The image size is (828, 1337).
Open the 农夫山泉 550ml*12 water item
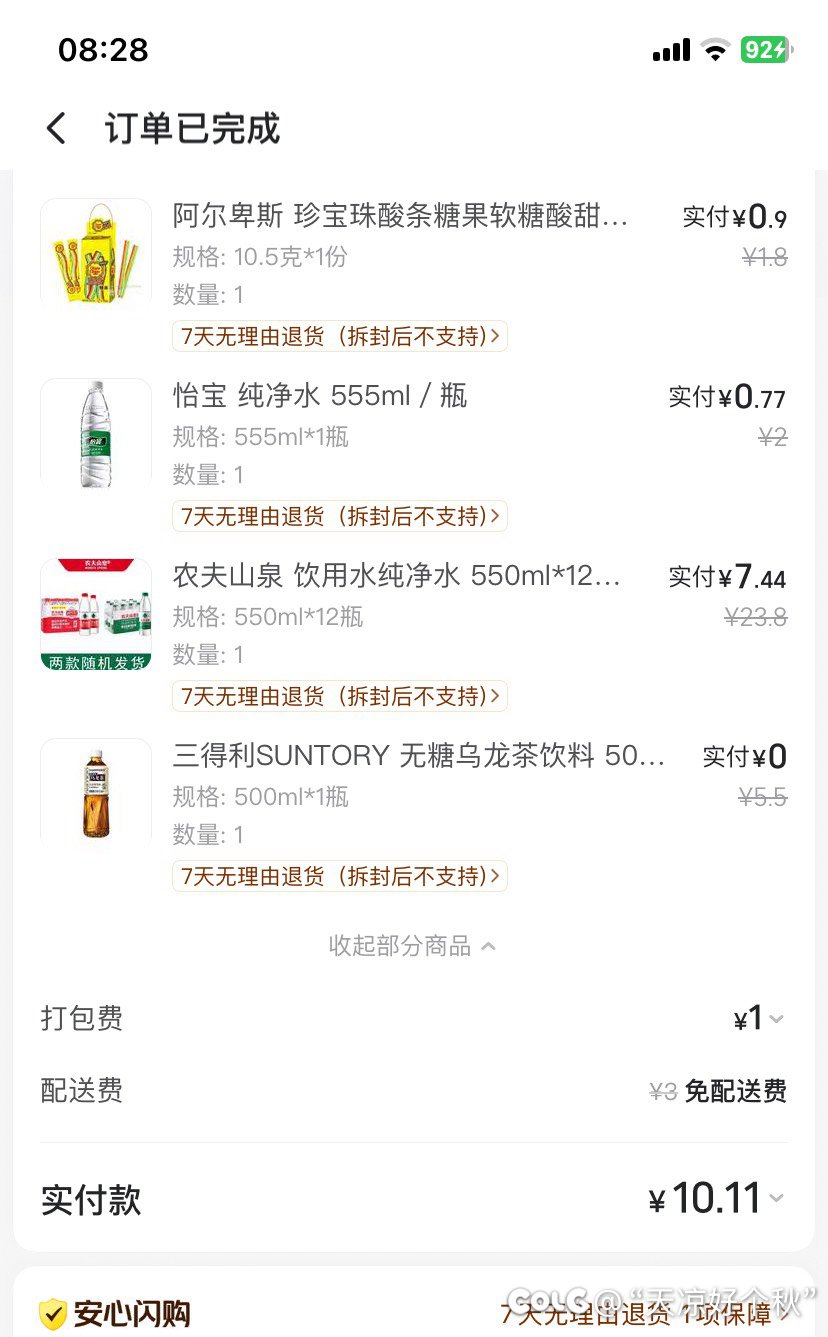coord(396,576)
